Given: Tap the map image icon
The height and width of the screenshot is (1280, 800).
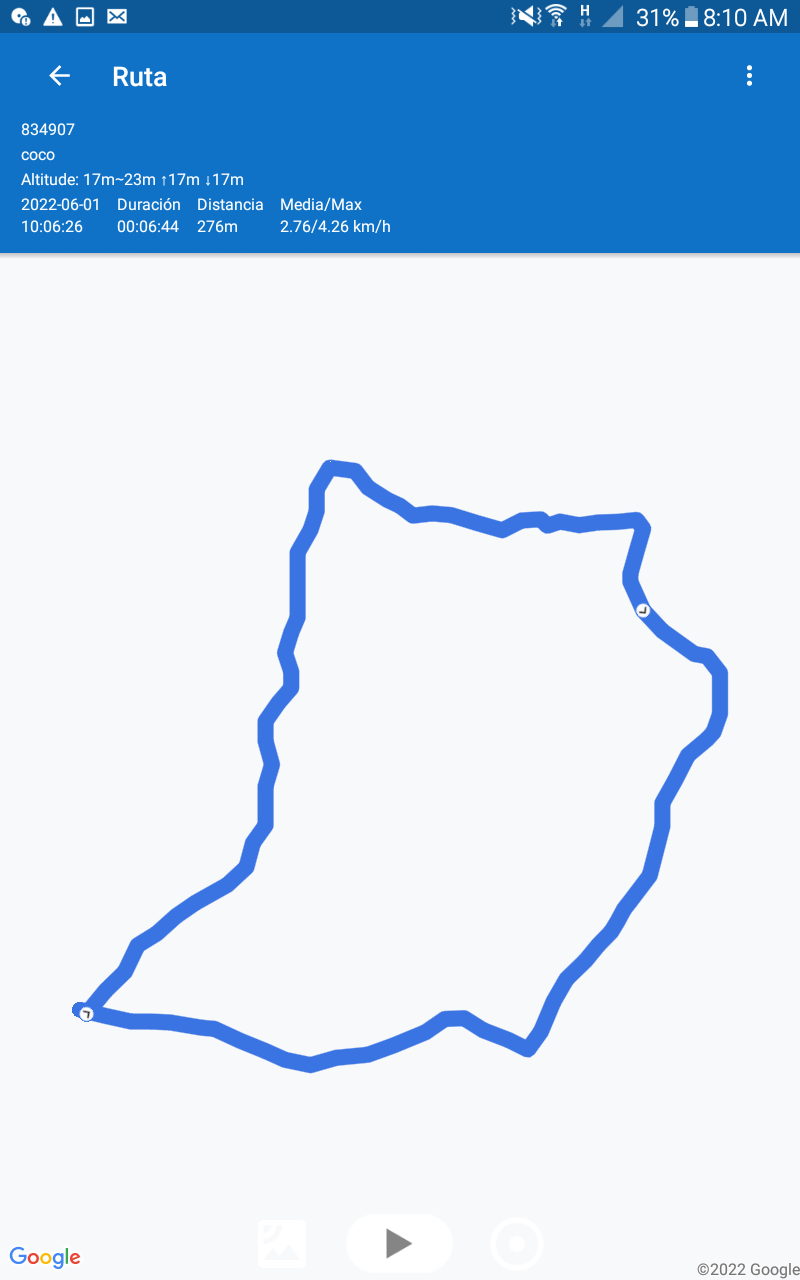Looking at the screenshot, I should coord(282,1244).
